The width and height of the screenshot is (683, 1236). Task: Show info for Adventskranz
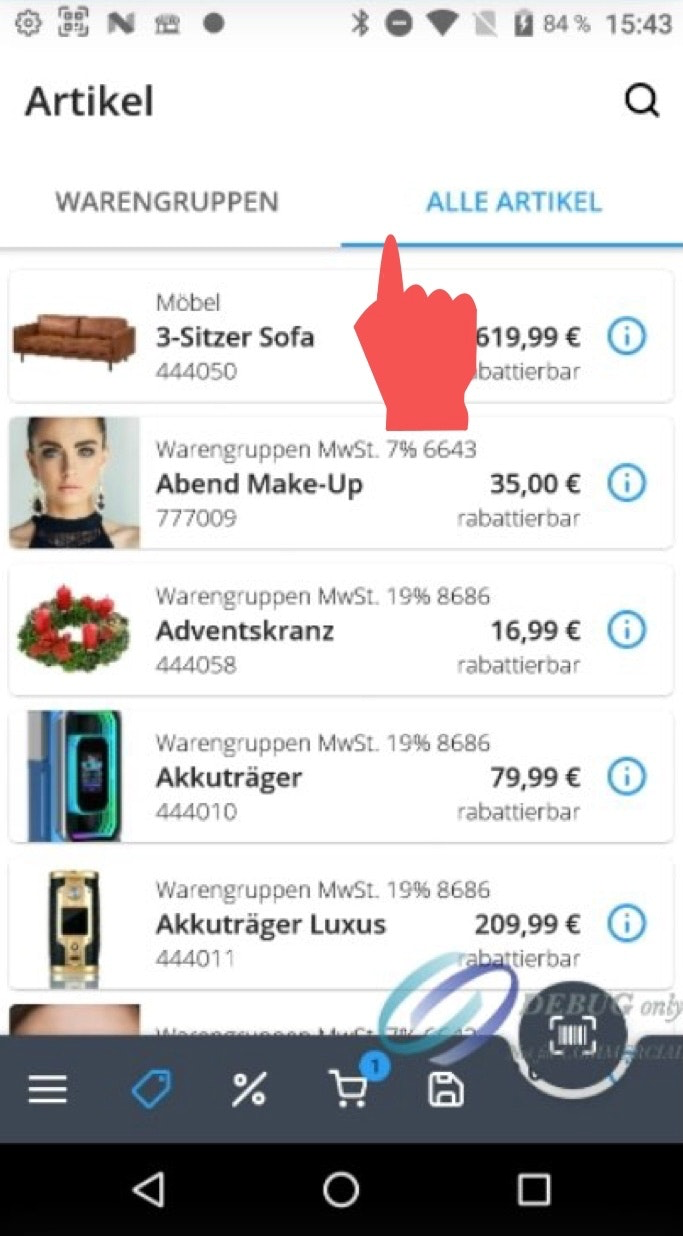click(626, 631)
